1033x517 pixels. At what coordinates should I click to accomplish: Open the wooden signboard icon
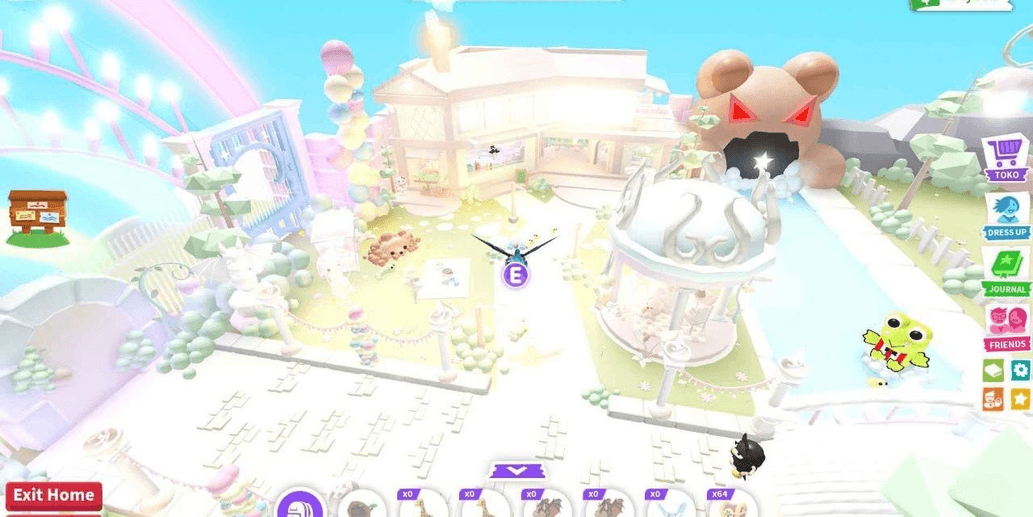[36, 215]
